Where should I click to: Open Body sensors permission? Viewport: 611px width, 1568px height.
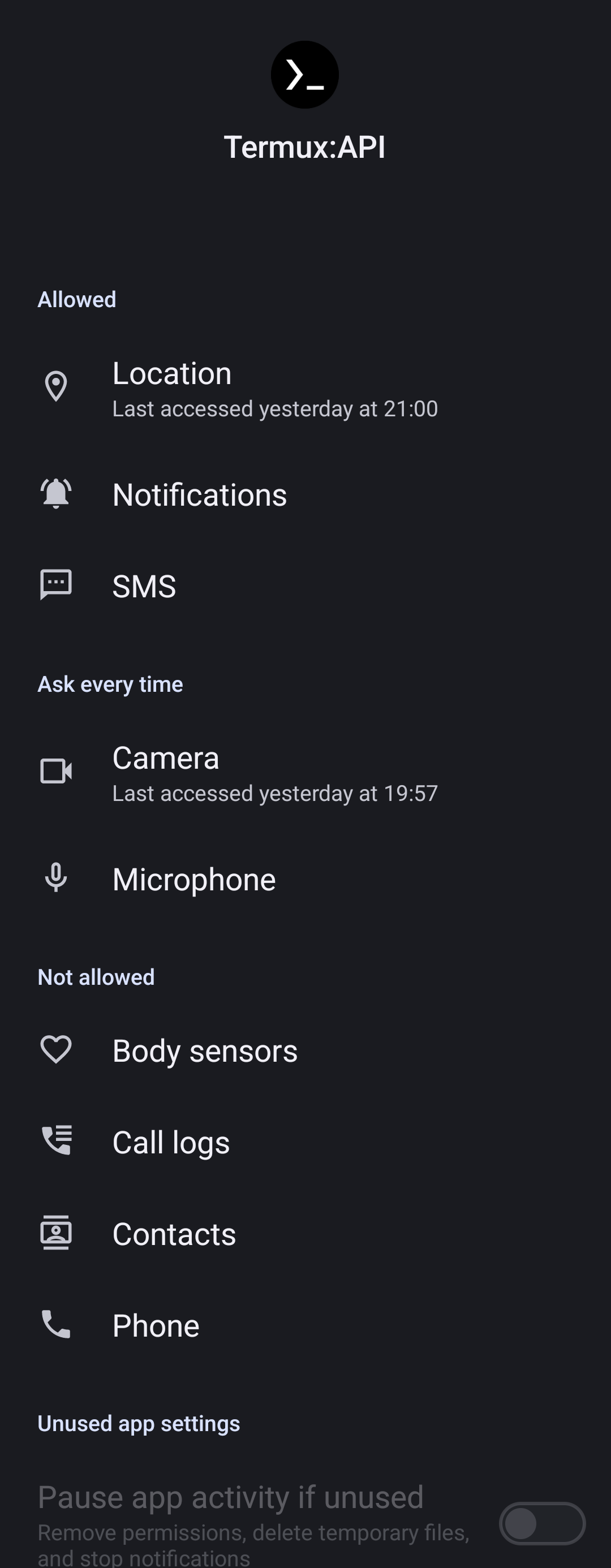[204, 1050]
